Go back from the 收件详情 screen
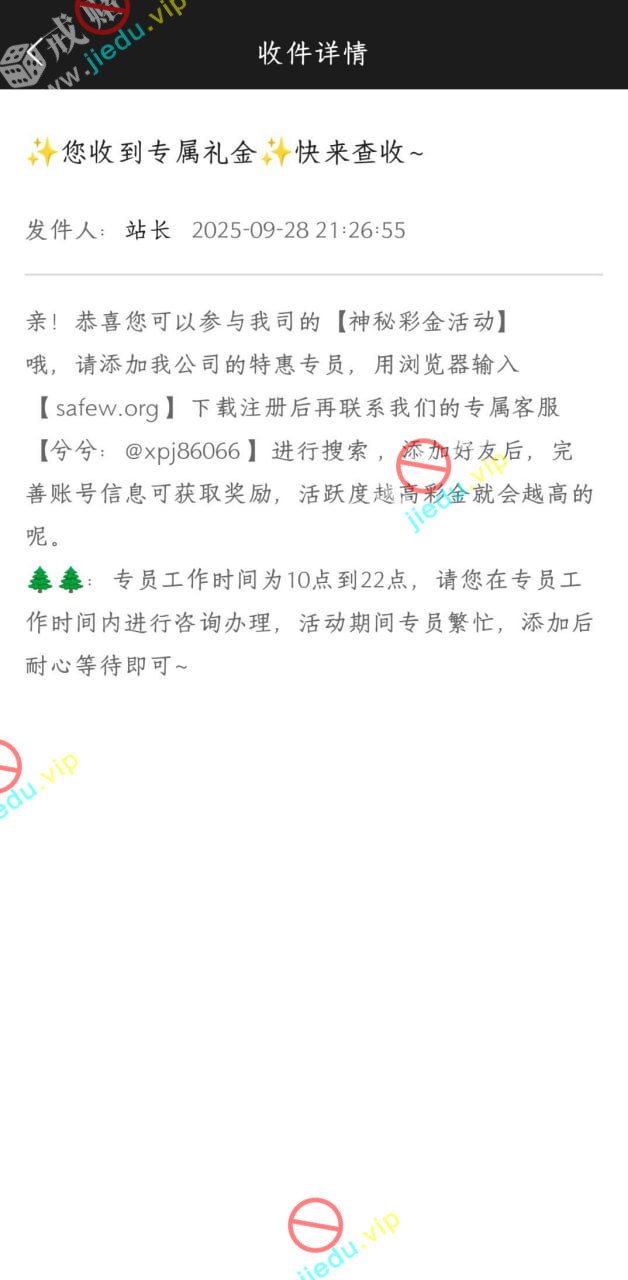This screenshot has width=628, height=1280. click(x=35, y=52)
